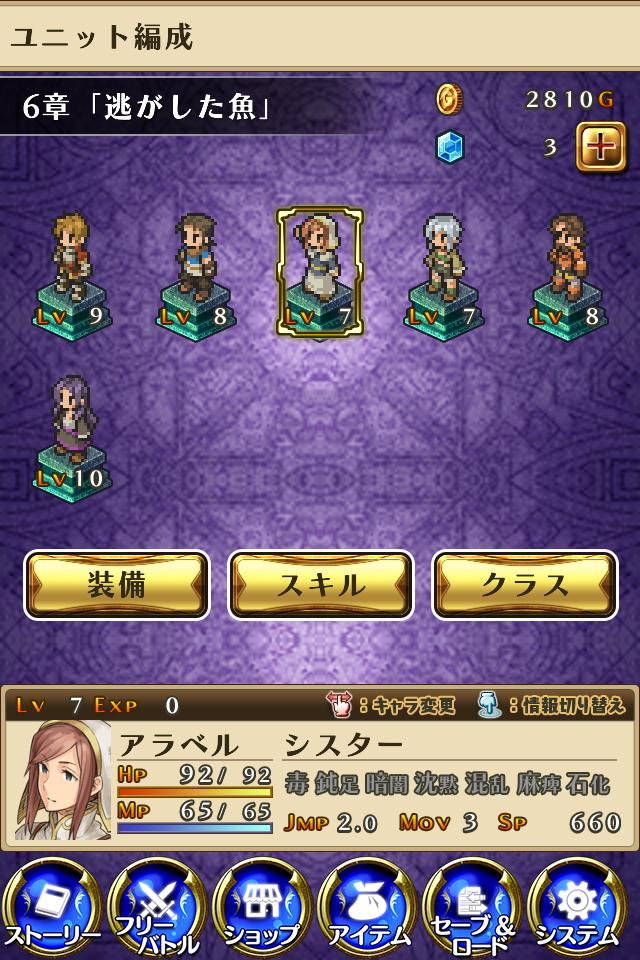This screenshot has width=640, height=960.
Task: Open the クラス class screen
Action: (524, 585)
